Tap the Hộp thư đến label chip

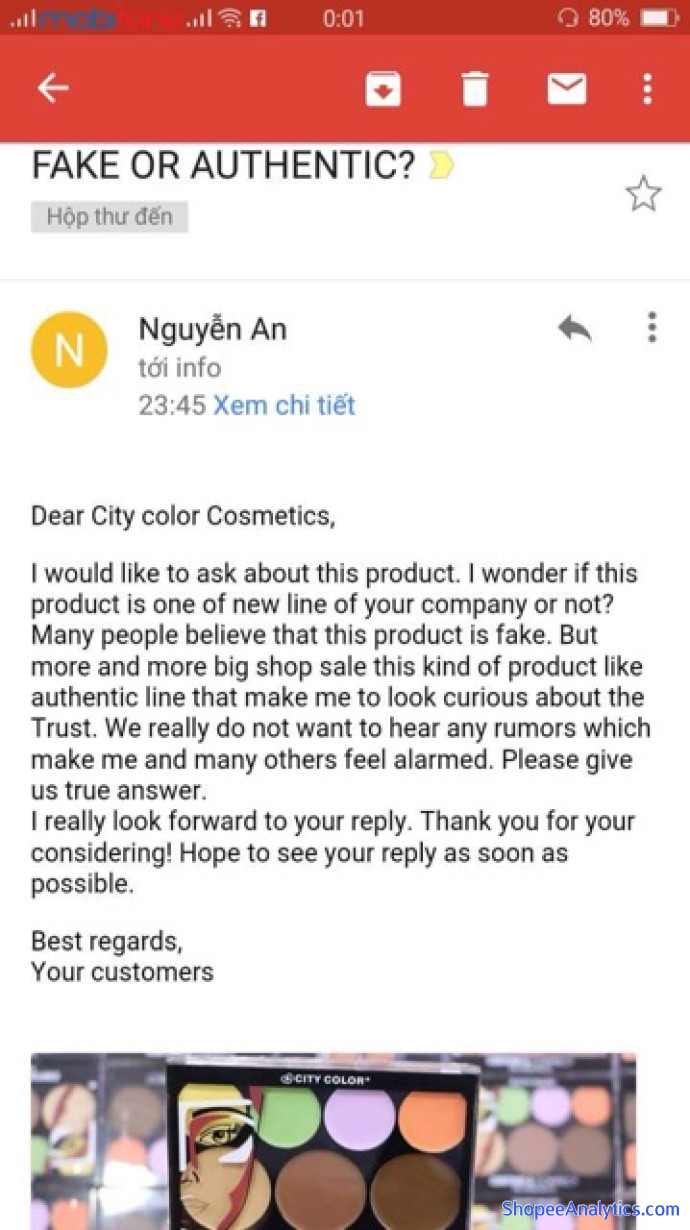coord(109,217)
